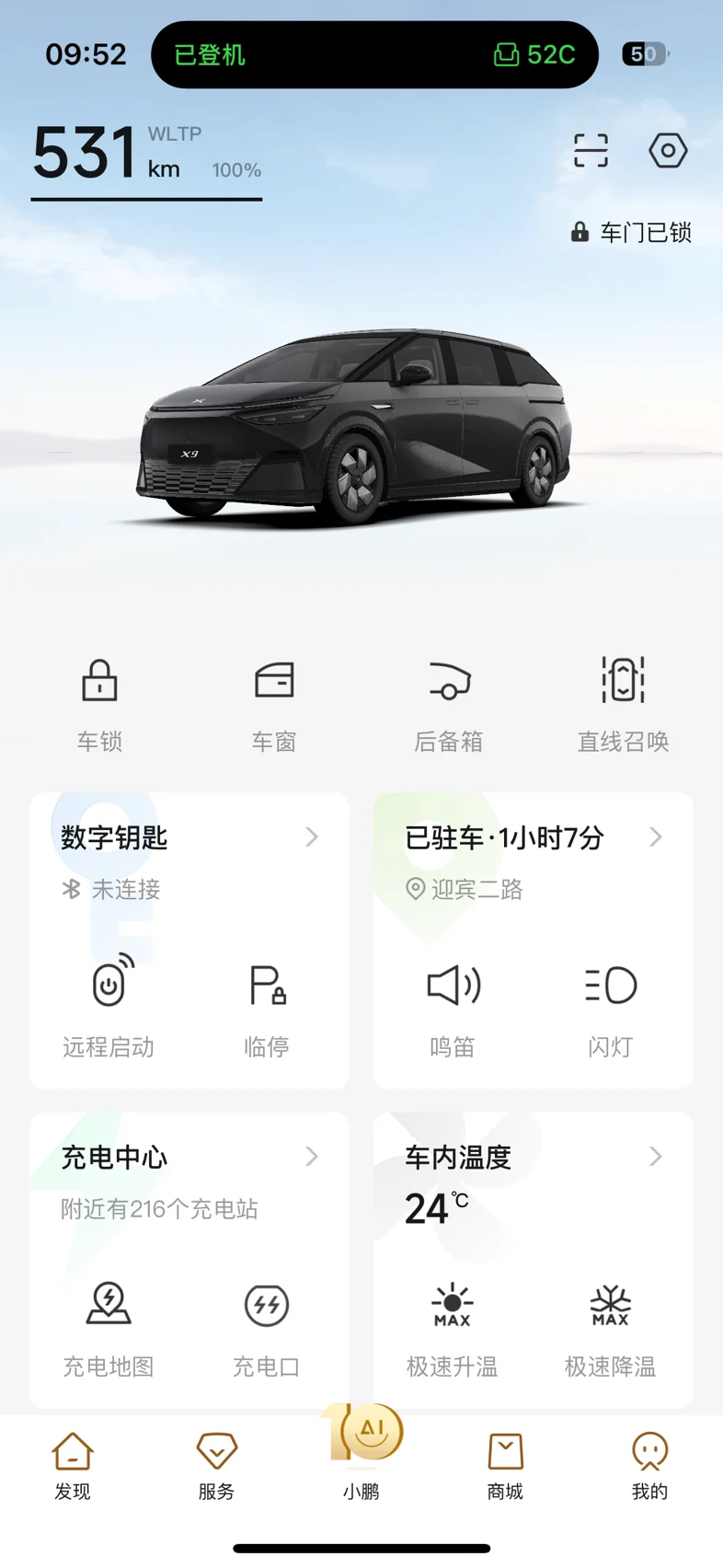
Task: Tap the 车锁 lock control
Action: 99,706
